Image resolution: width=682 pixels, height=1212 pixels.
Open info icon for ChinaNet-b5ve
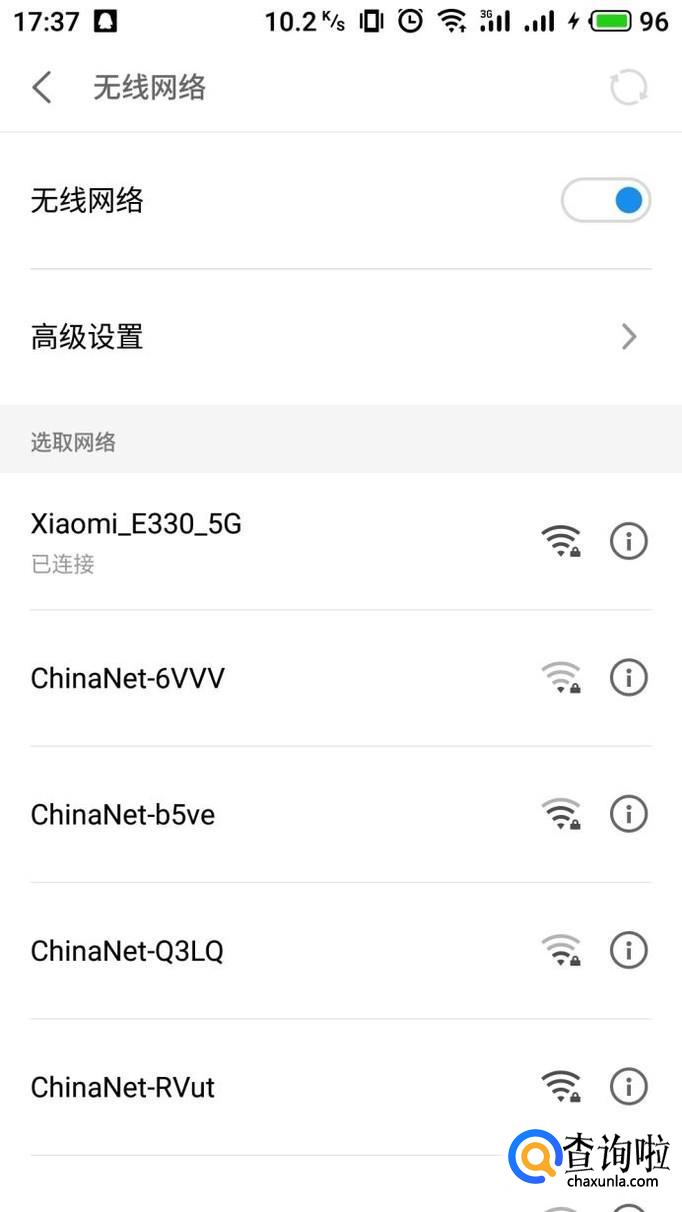pyautogui.click(x=629, y=814)
